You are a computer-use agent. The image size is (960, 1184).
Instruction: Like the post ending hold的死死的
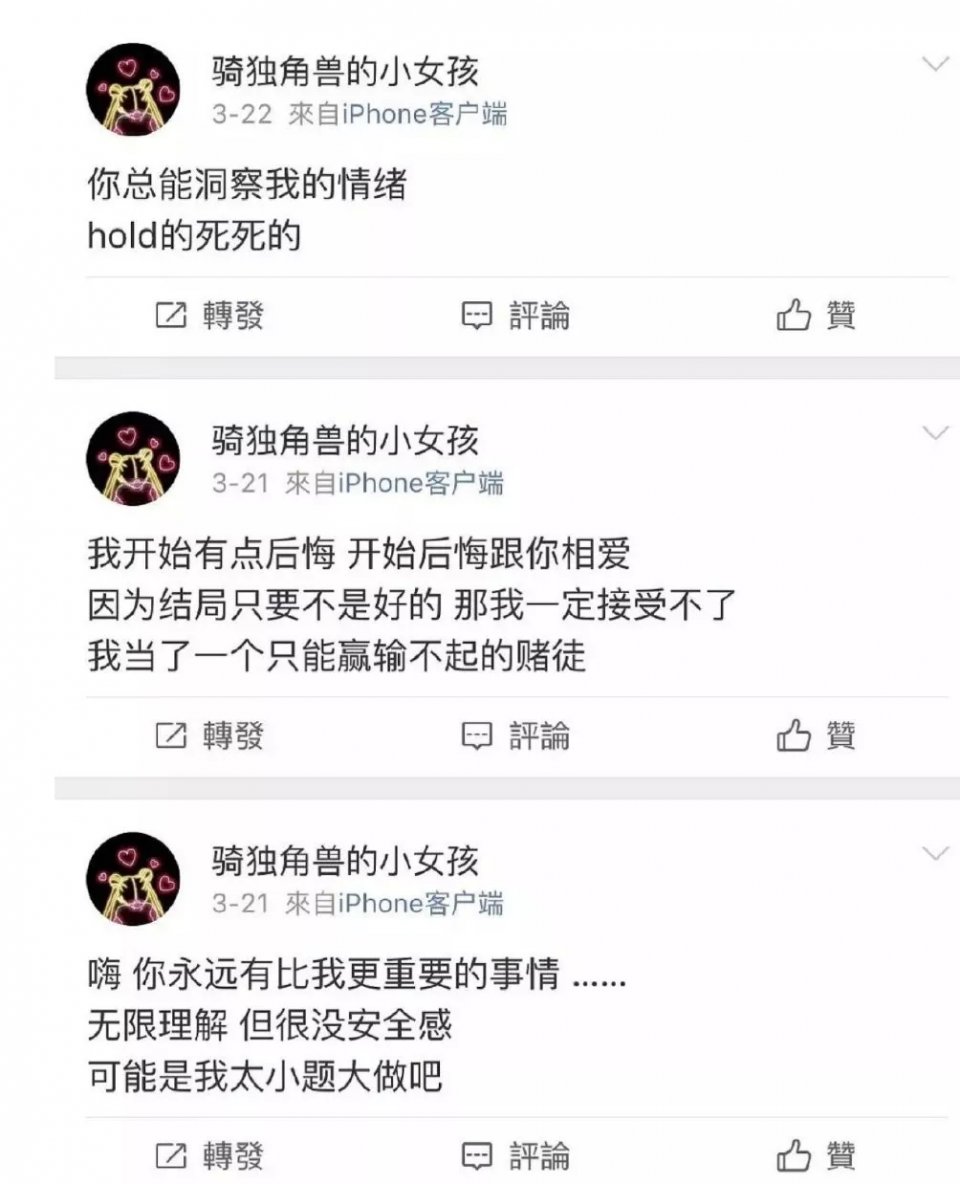pos(816,317)
